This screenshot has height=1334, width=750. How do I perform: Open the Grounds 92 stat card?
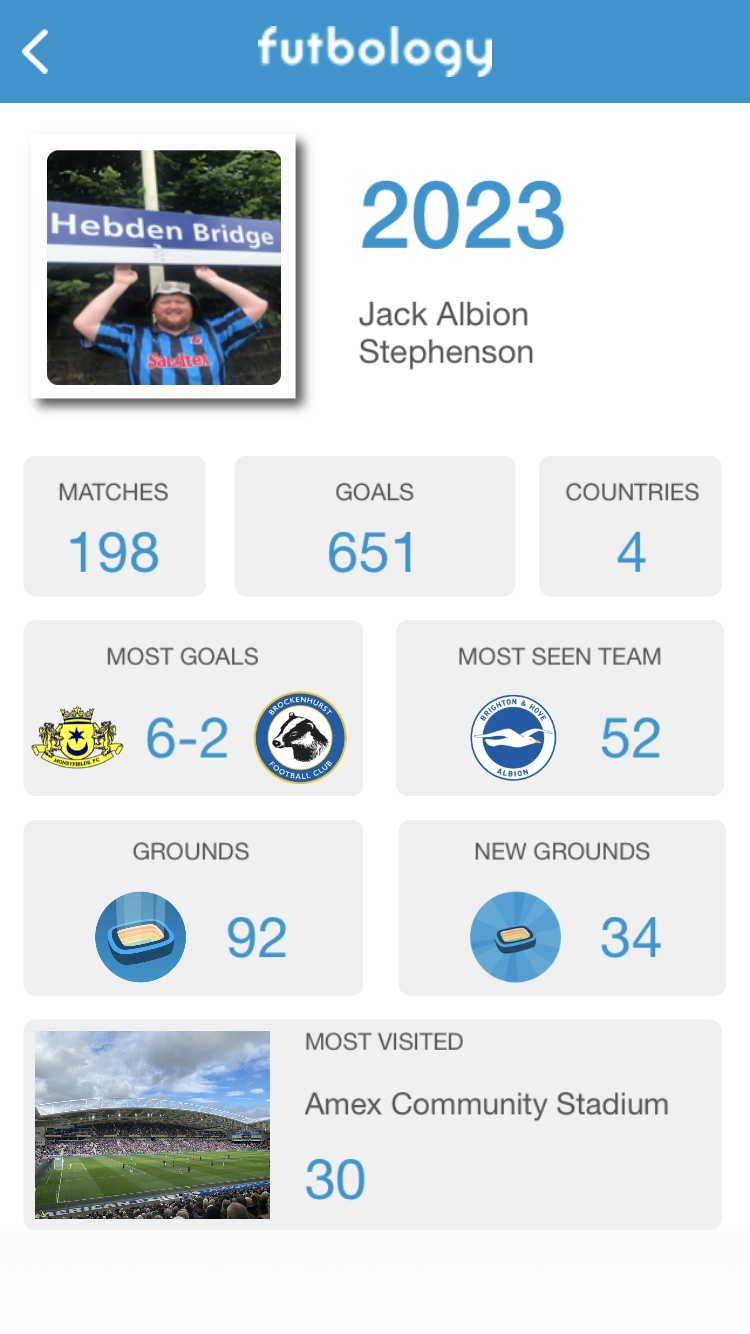[193, 908]
